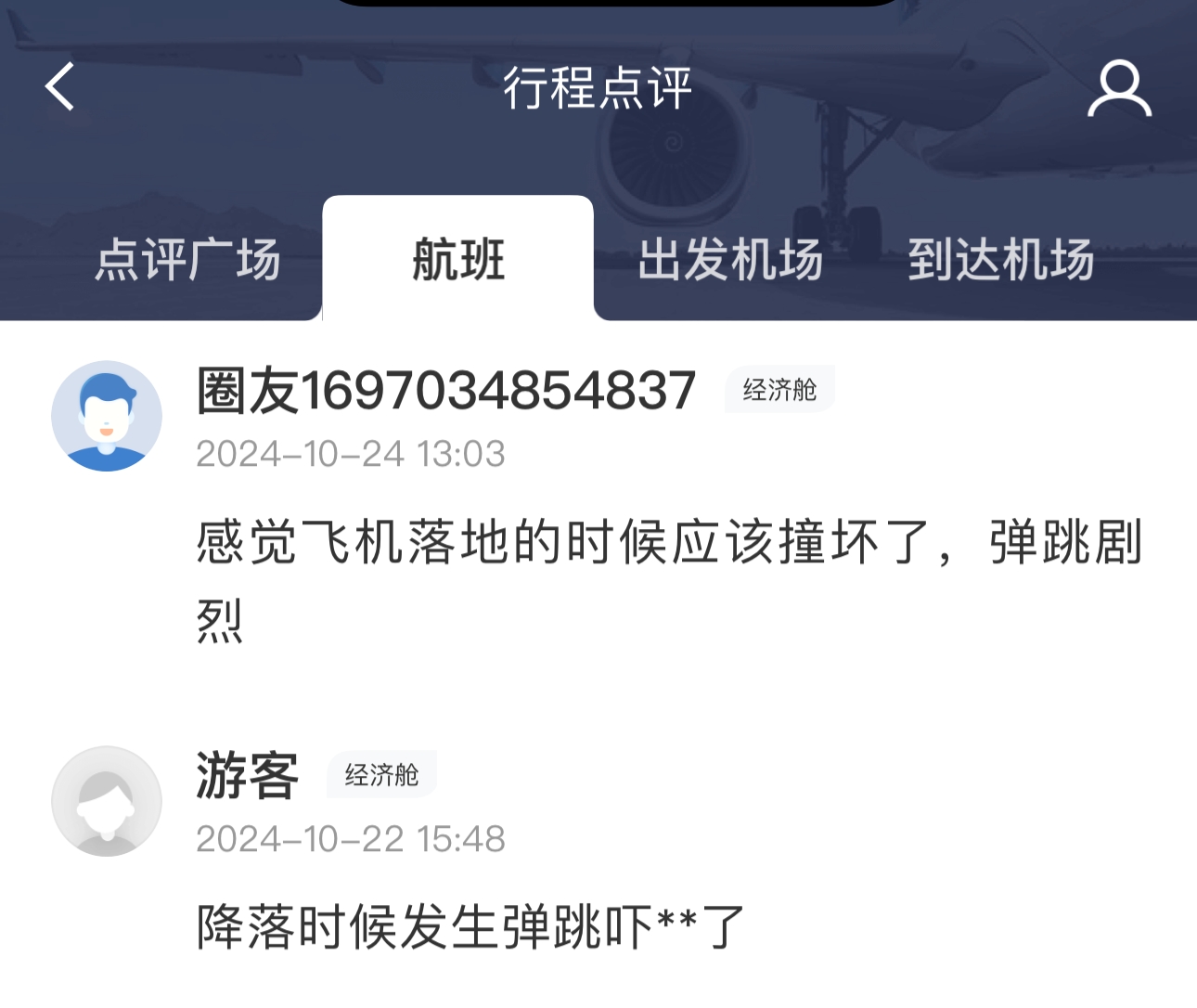Image resolution: width=1197 pixels, height=1008 pixels.
Task: Go back from 行程点评 page
Action: 60,88
